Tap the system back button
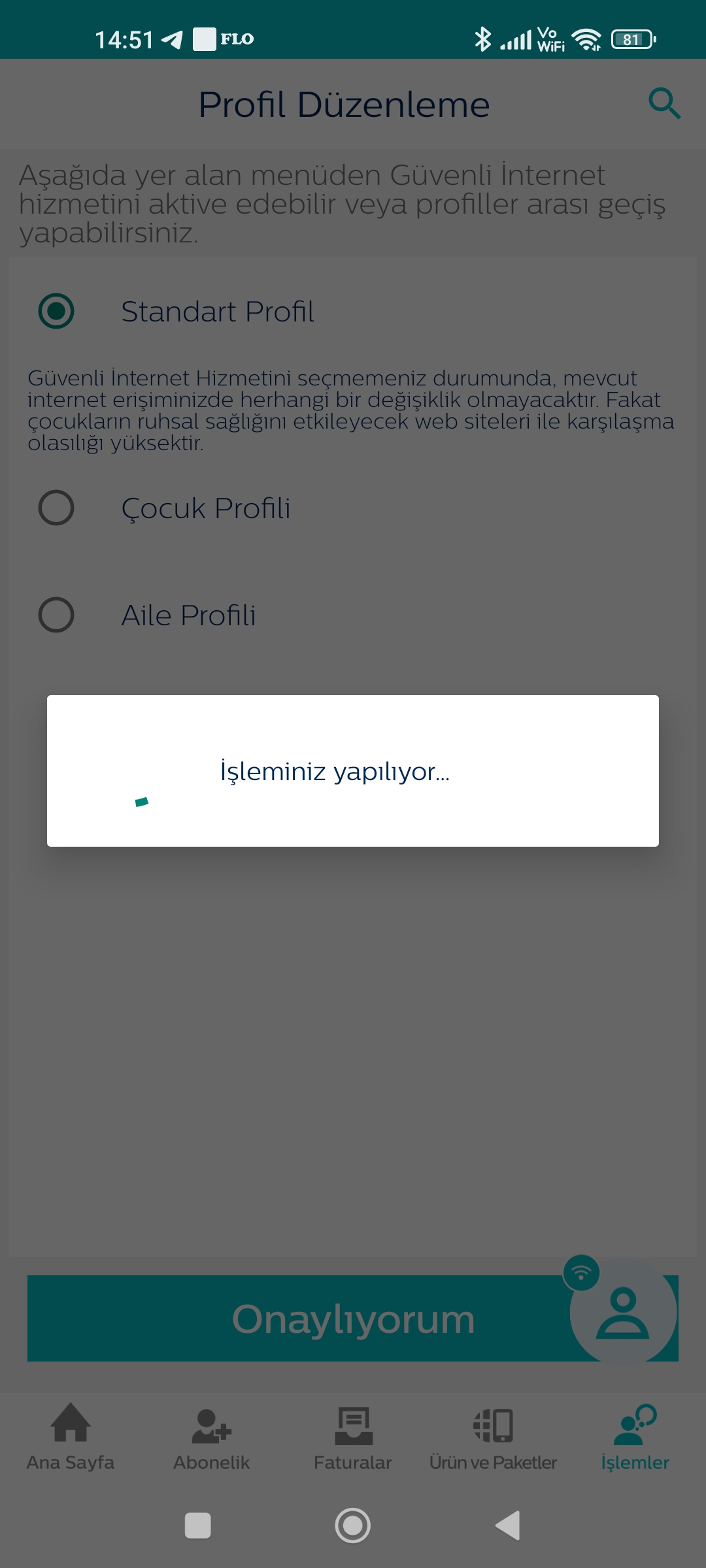The image size is (706, 1568). [508, 1526]
